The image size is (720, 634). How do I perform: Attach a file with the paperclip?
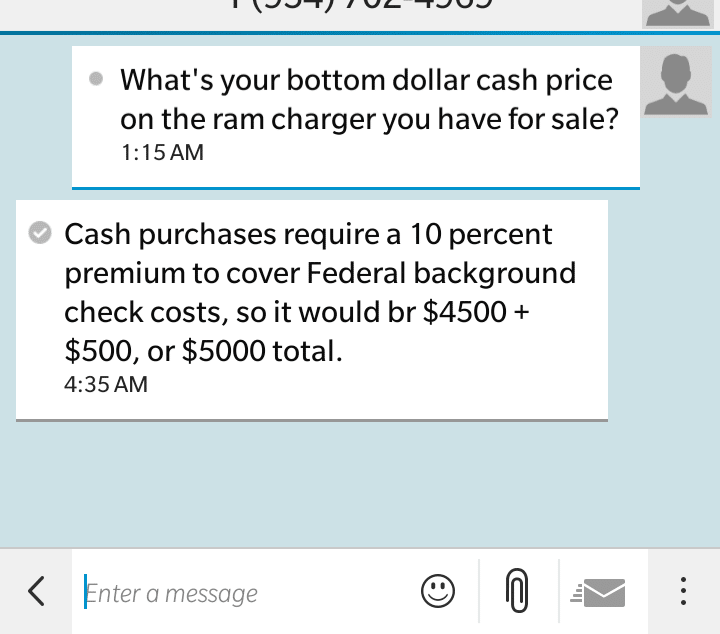click(x=516, y=591)
